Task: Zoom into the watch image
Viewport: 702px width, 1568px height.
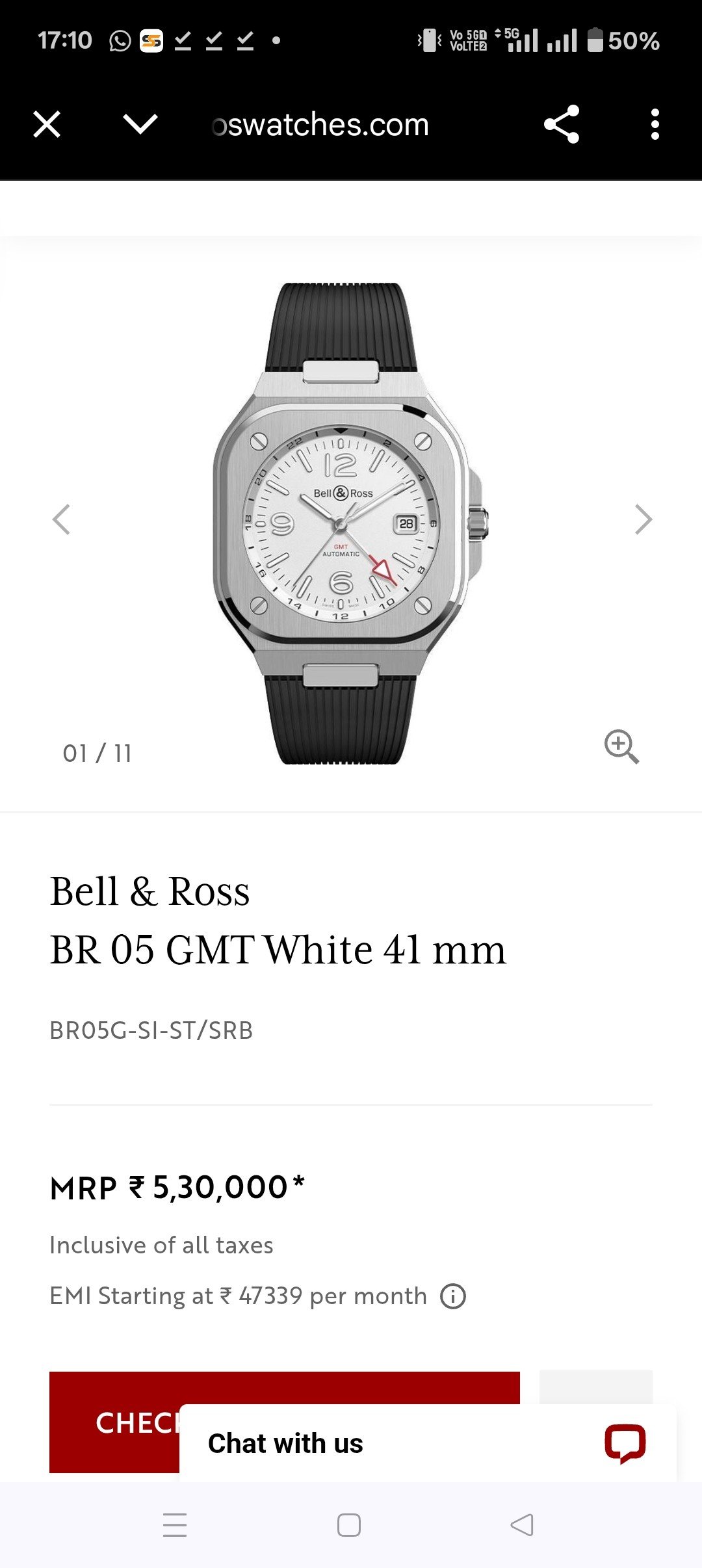Action: tap(621, 747)
